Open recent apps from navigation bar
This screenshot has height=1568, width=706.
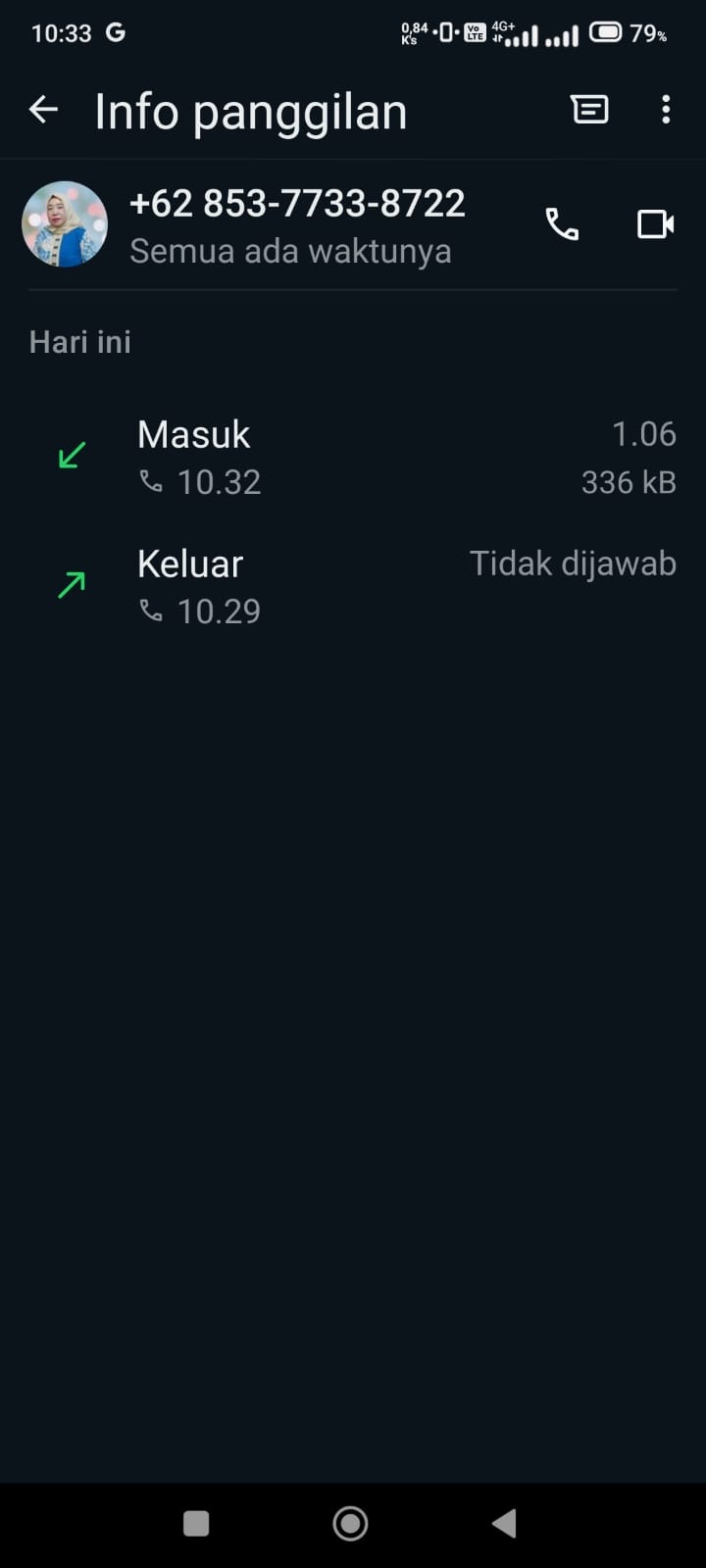point(196,1523)
